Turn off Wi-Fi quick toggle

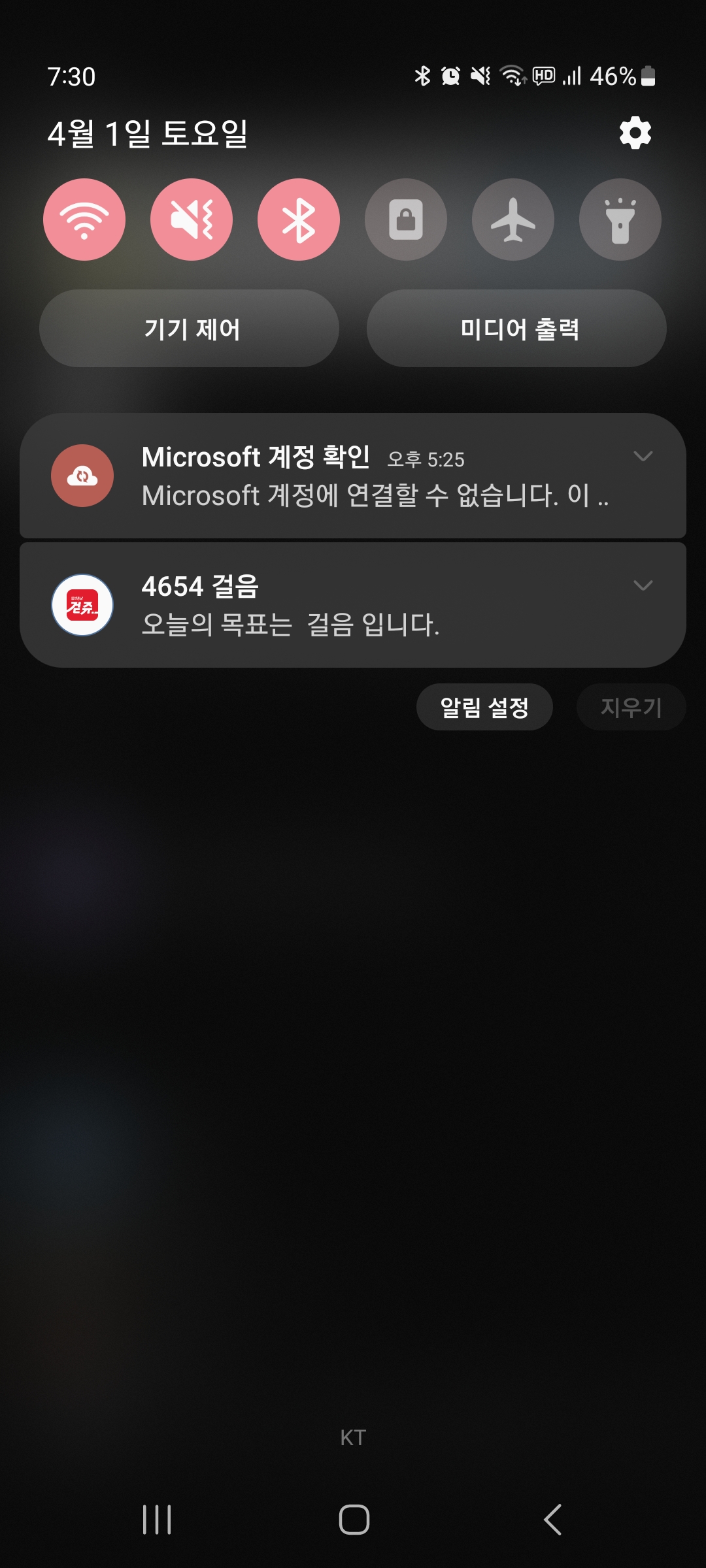click(x=84, y=220)
